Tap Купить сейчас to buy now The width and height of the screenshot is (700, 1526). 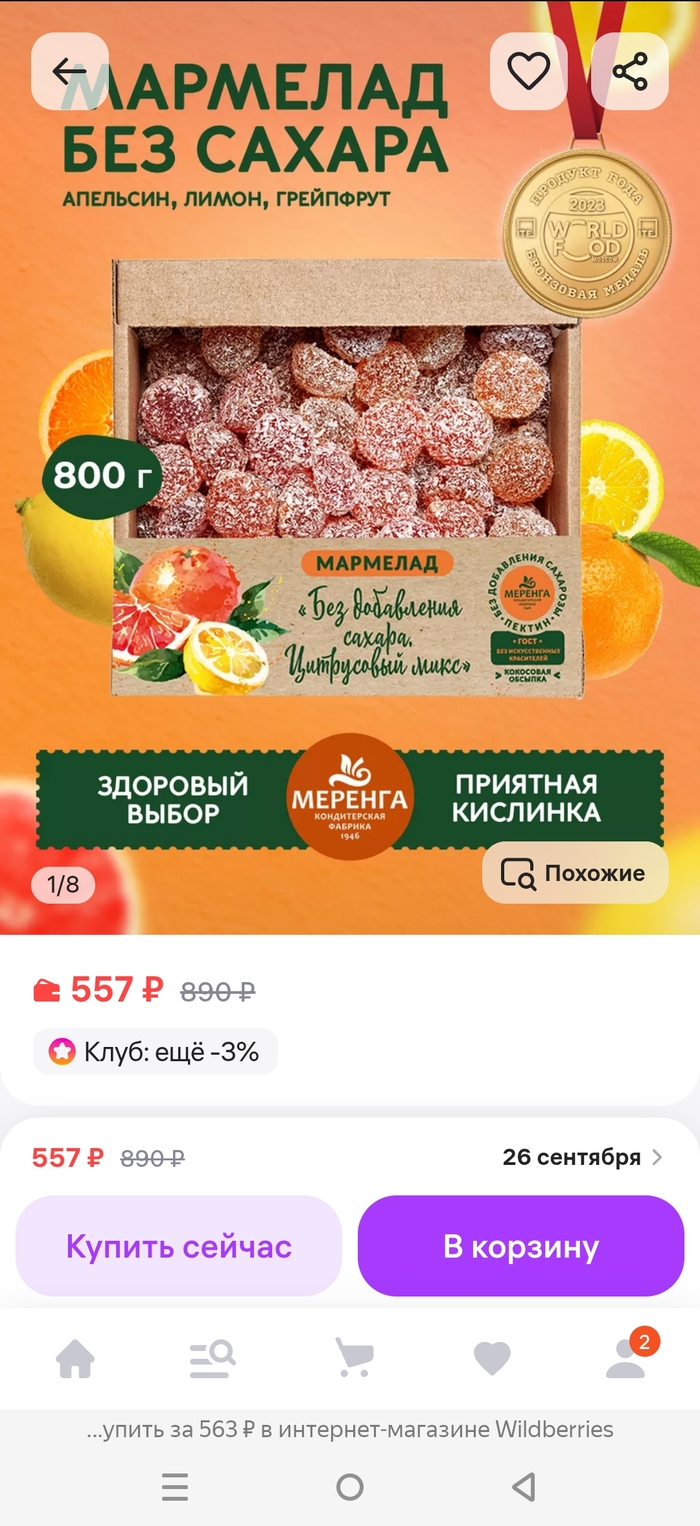[x=179, y=1246]
